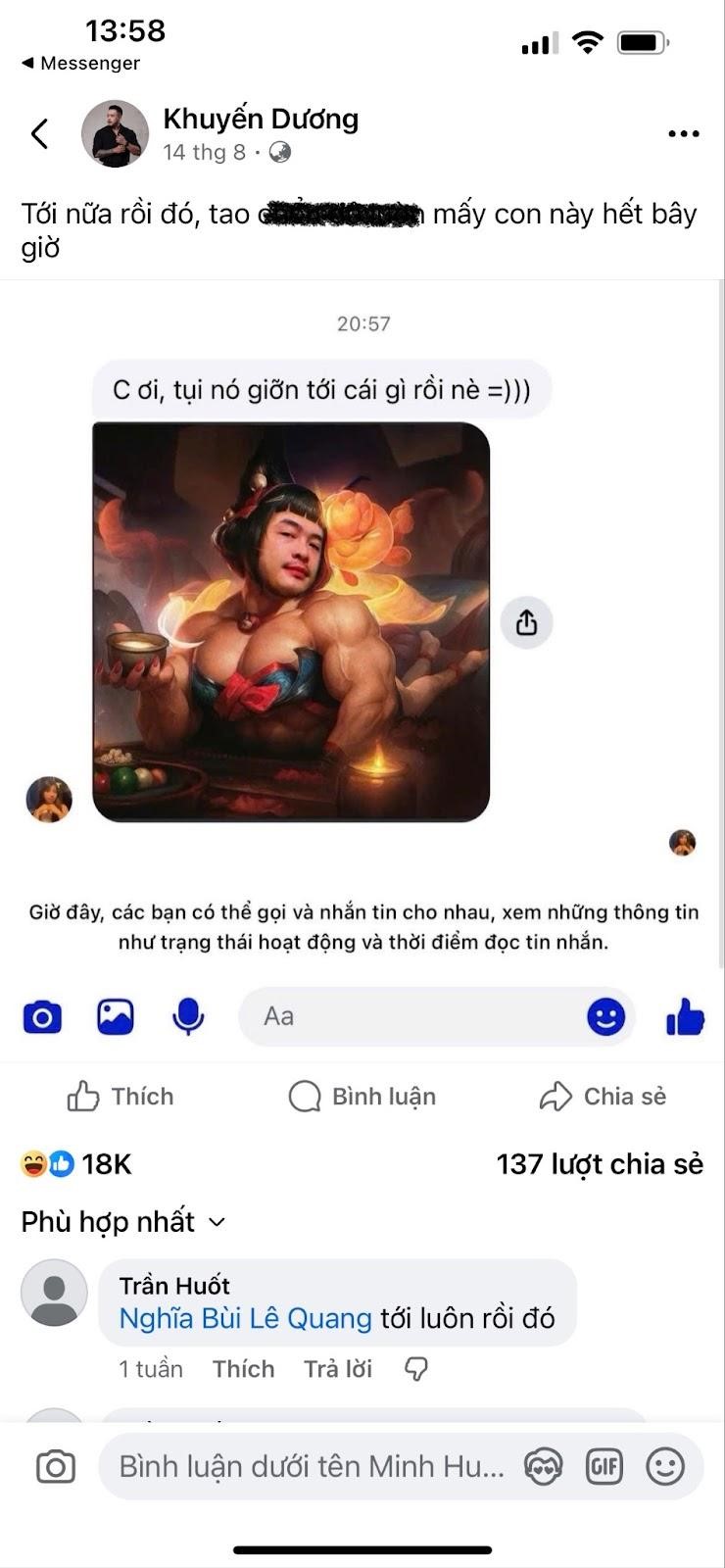Viewport: 725px width, 1568px height.
Task: Open tagged Nghĩa Bùi Lê Quang profile
Action: coord(245,1319)
